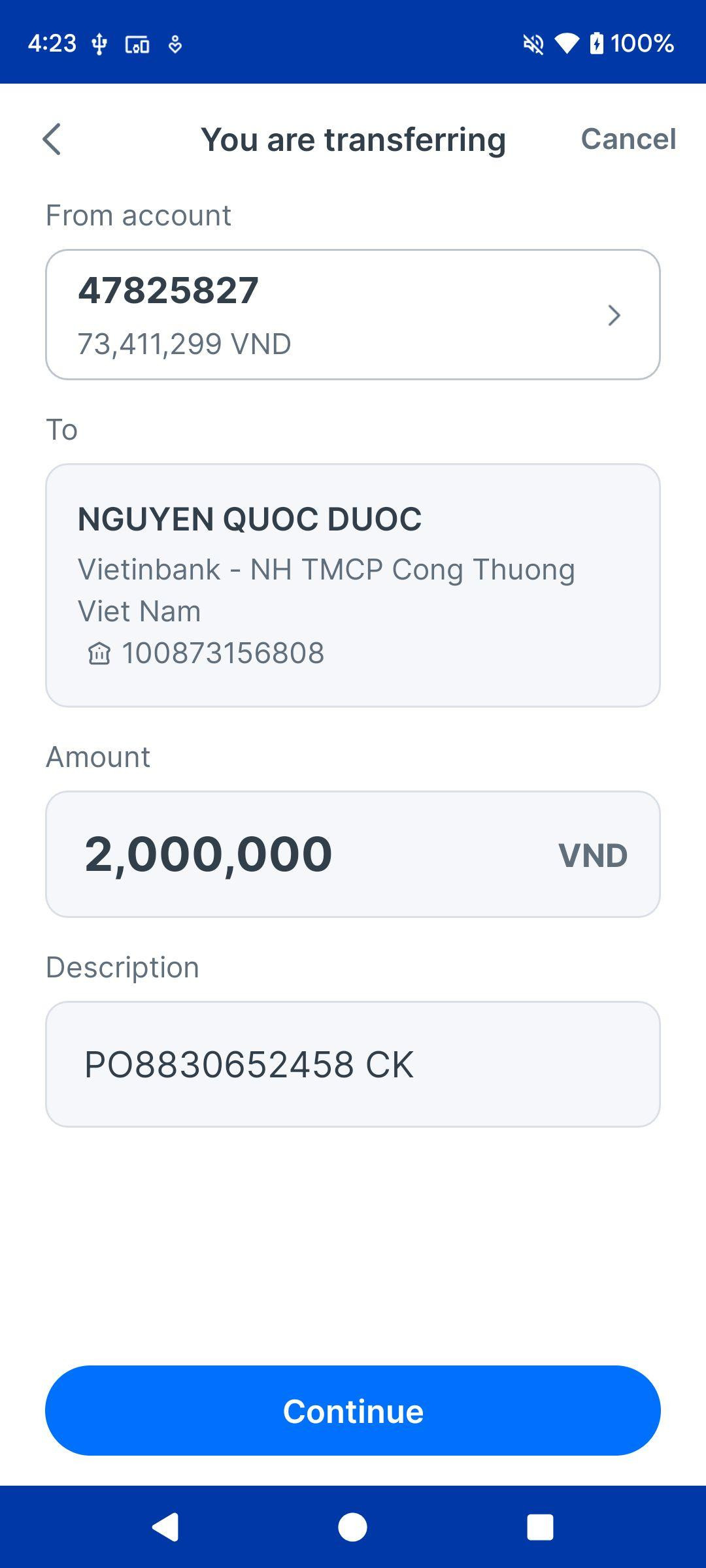The height and width of the screenshot is (1568, 706).
Task: Go back using the top arrow
Action: 52,139
